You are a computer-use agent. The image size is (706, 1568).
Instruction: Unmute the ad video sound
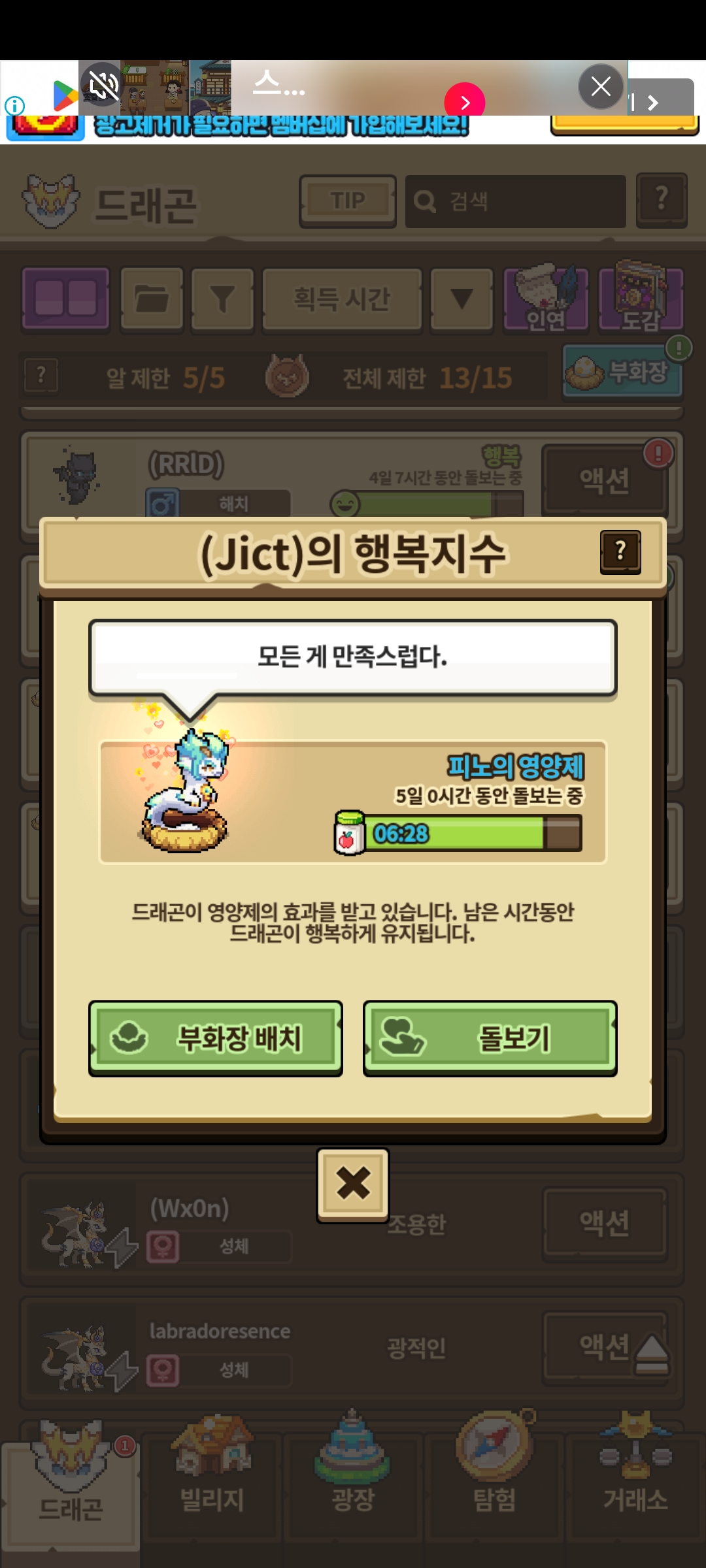tap(103, 85)
